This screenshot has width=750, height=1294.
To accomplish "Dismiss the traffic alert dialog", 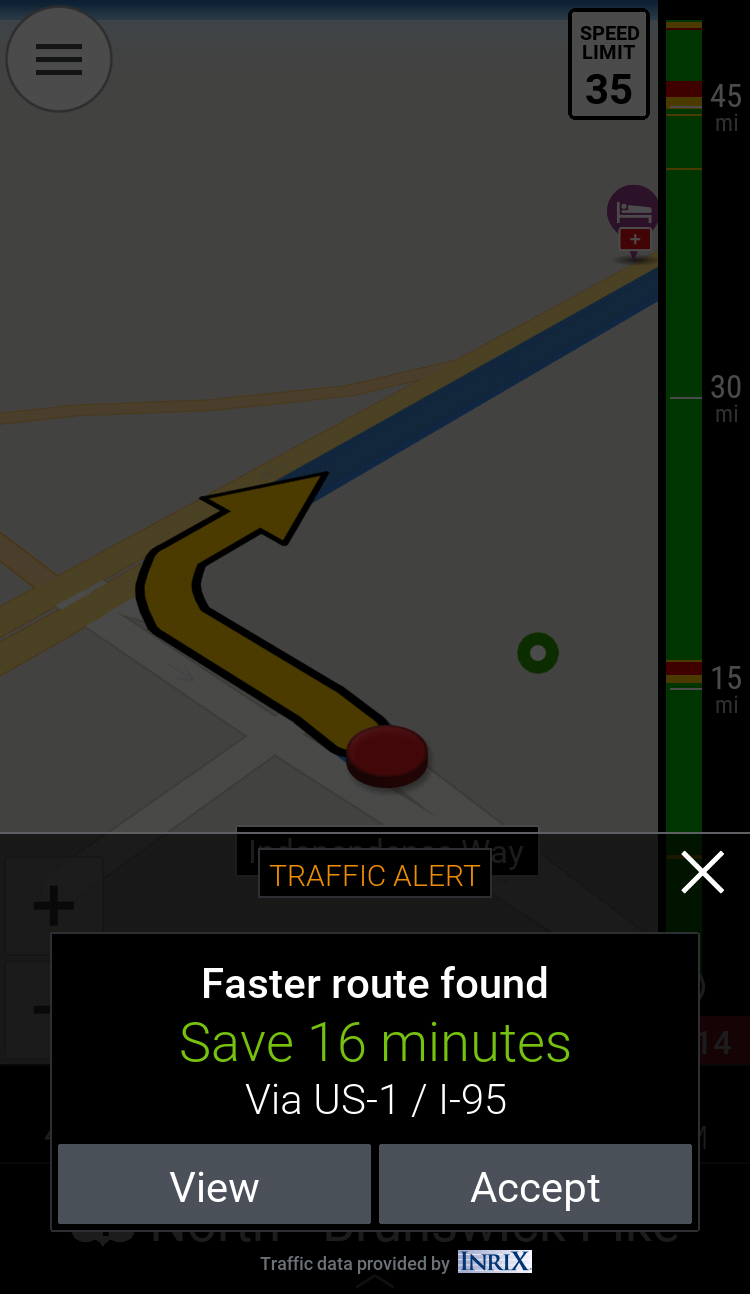I will pos(702,872).
